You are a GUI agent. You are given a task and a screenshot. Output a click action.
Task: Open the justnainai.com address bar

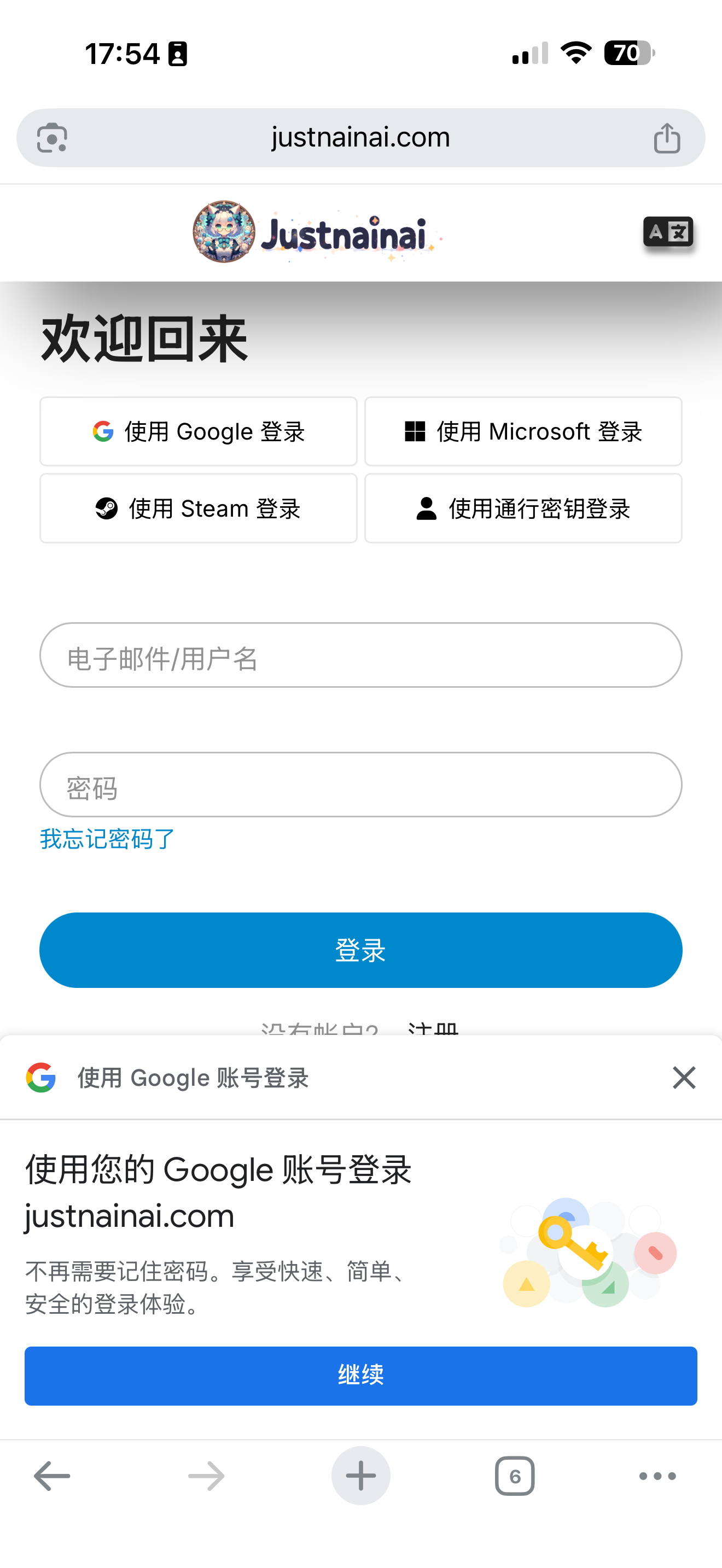click(x=360, y=138)
